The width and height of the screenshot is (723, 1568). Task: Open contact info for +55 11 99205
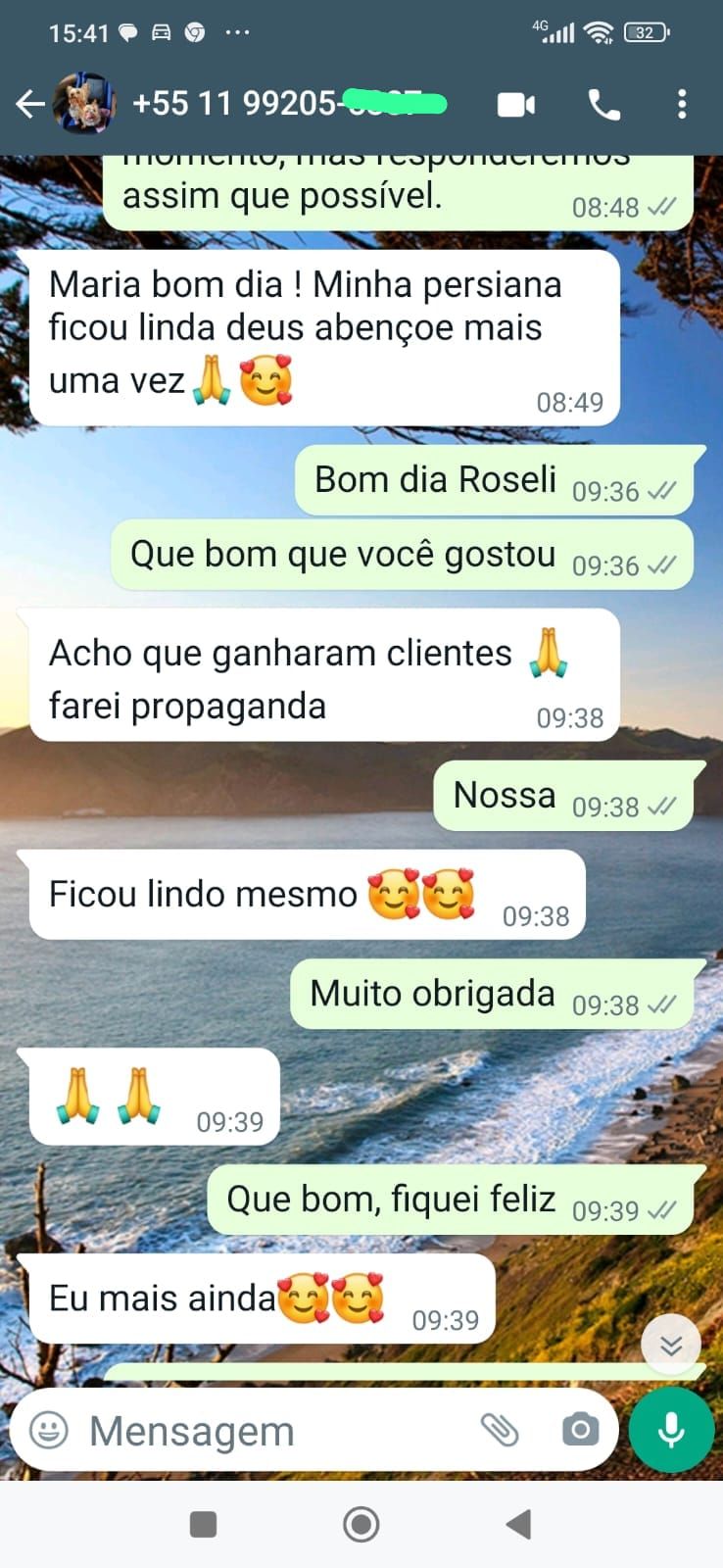(284, 104)
